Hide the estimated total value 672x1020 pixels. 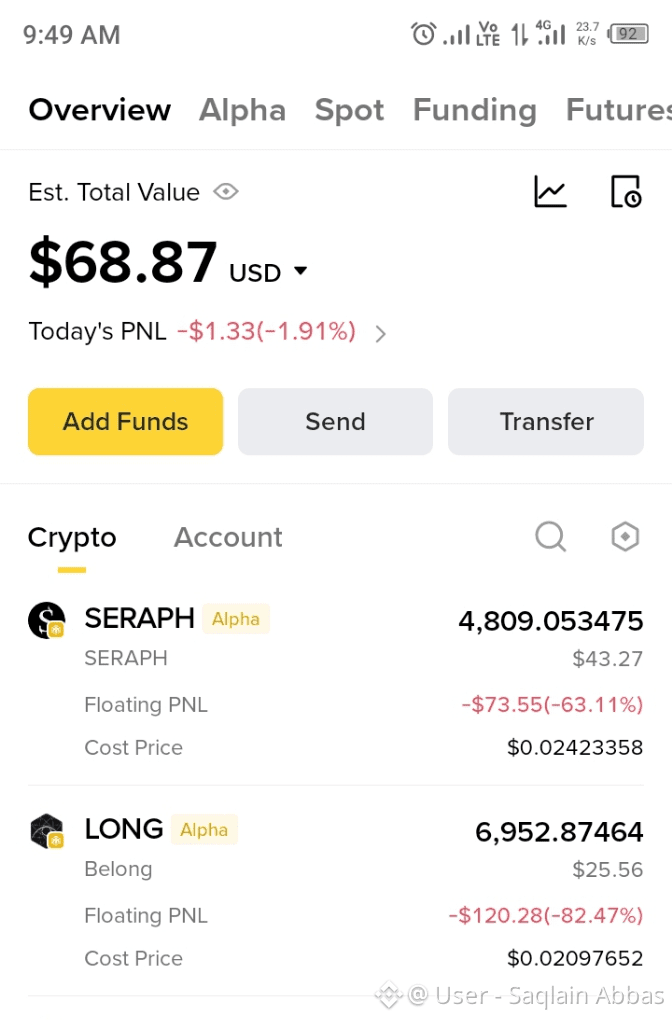226,192
